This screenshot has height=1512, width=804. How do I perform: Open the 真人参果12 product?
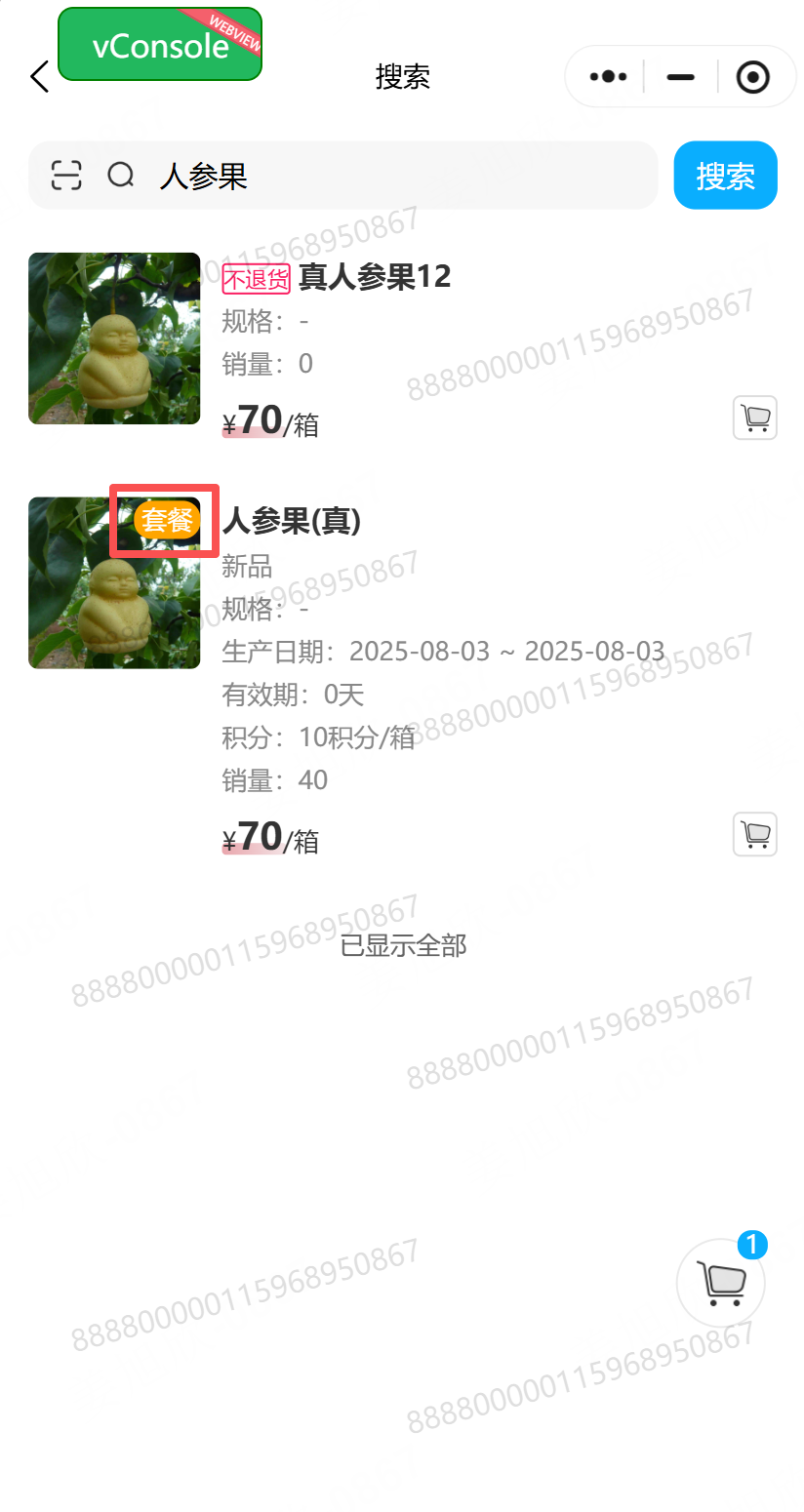click(375, 277)
